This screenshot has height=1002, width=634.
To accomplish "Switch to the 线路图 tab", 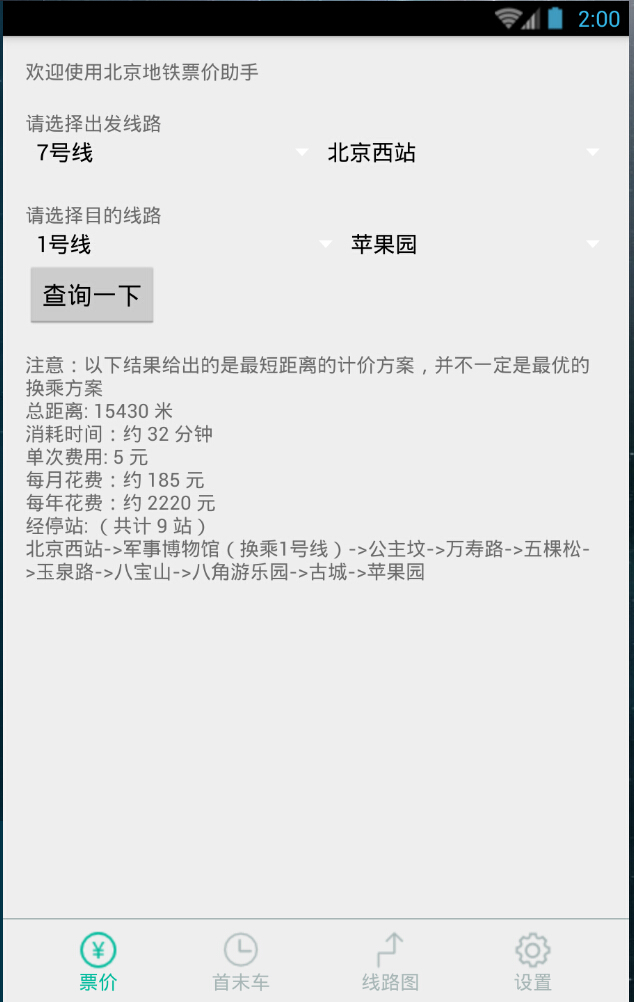I will click(390, 962).
